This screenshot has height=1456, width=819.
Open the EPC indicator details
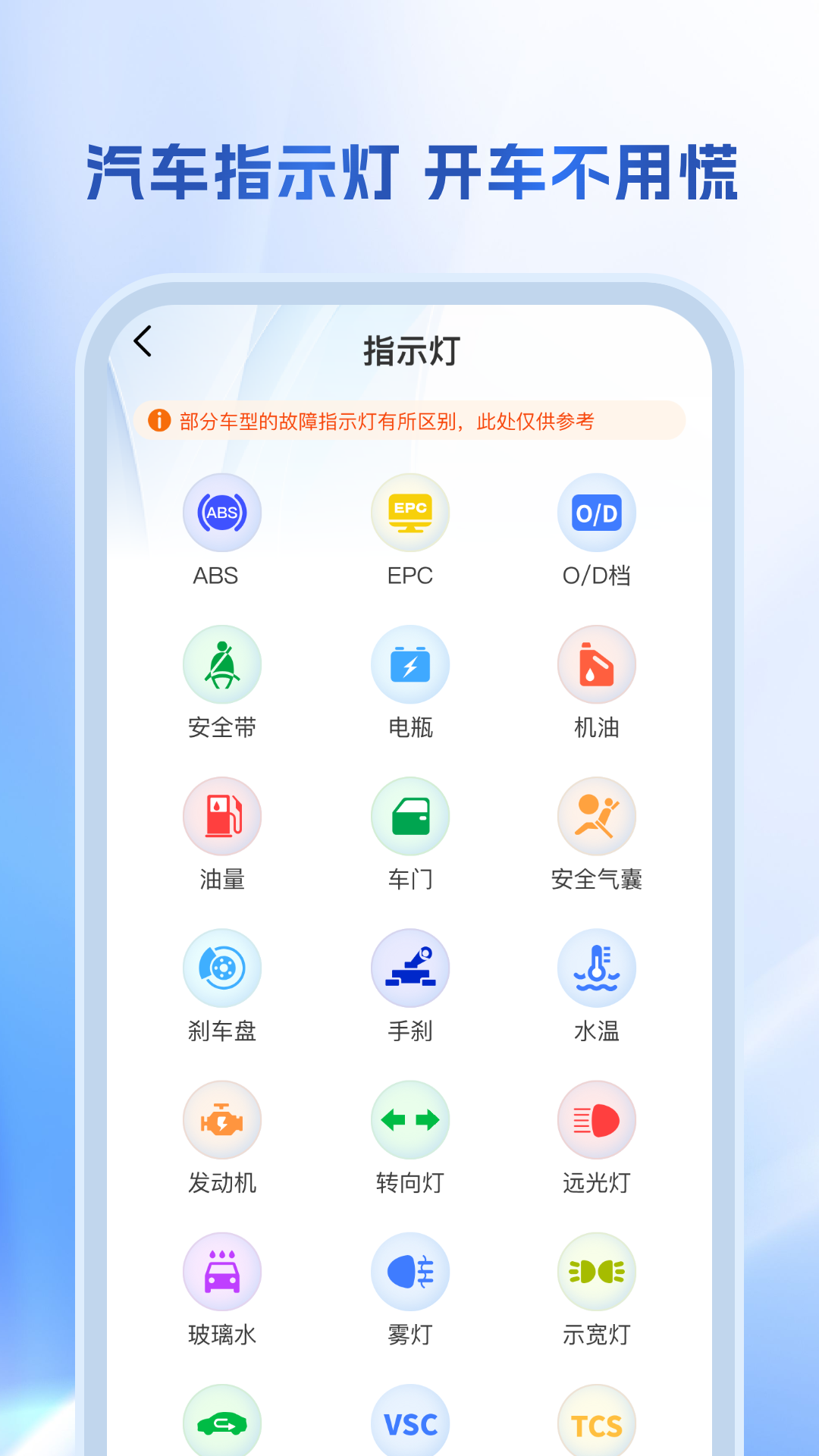pos(410,513)
